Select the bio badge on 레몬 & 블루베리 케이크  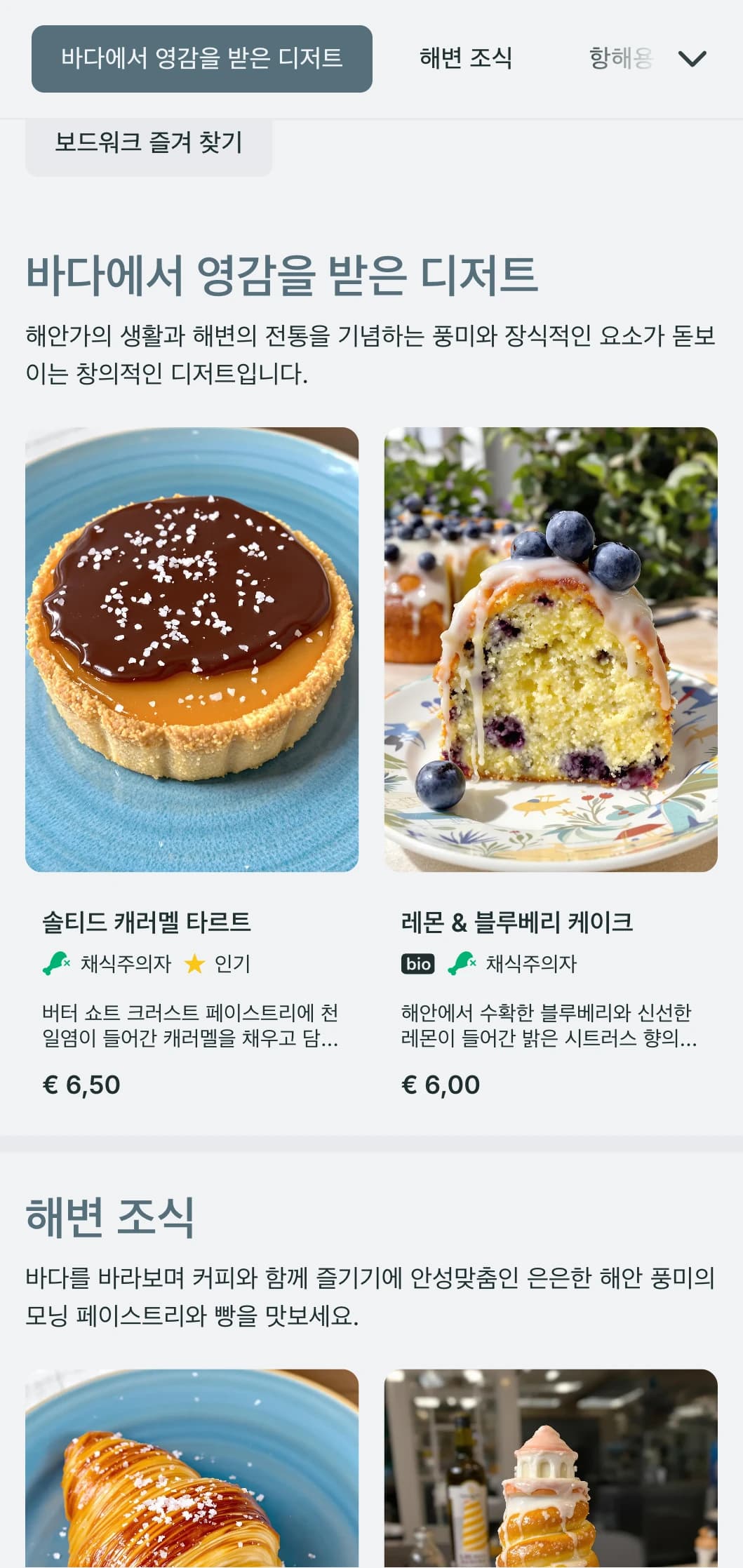tap(418, 965)
